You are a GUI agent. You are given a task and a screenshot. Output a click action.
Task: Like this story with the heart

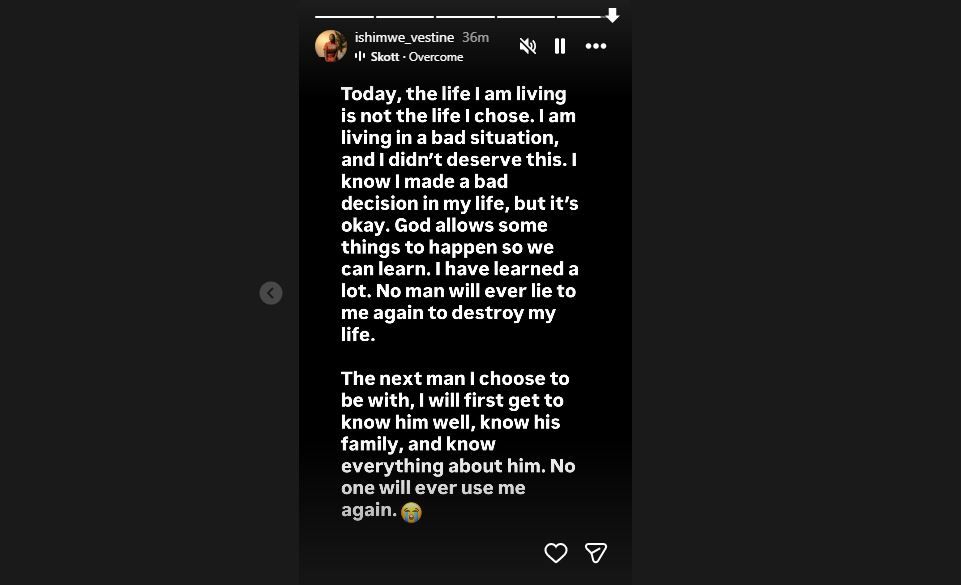(556, 552)
